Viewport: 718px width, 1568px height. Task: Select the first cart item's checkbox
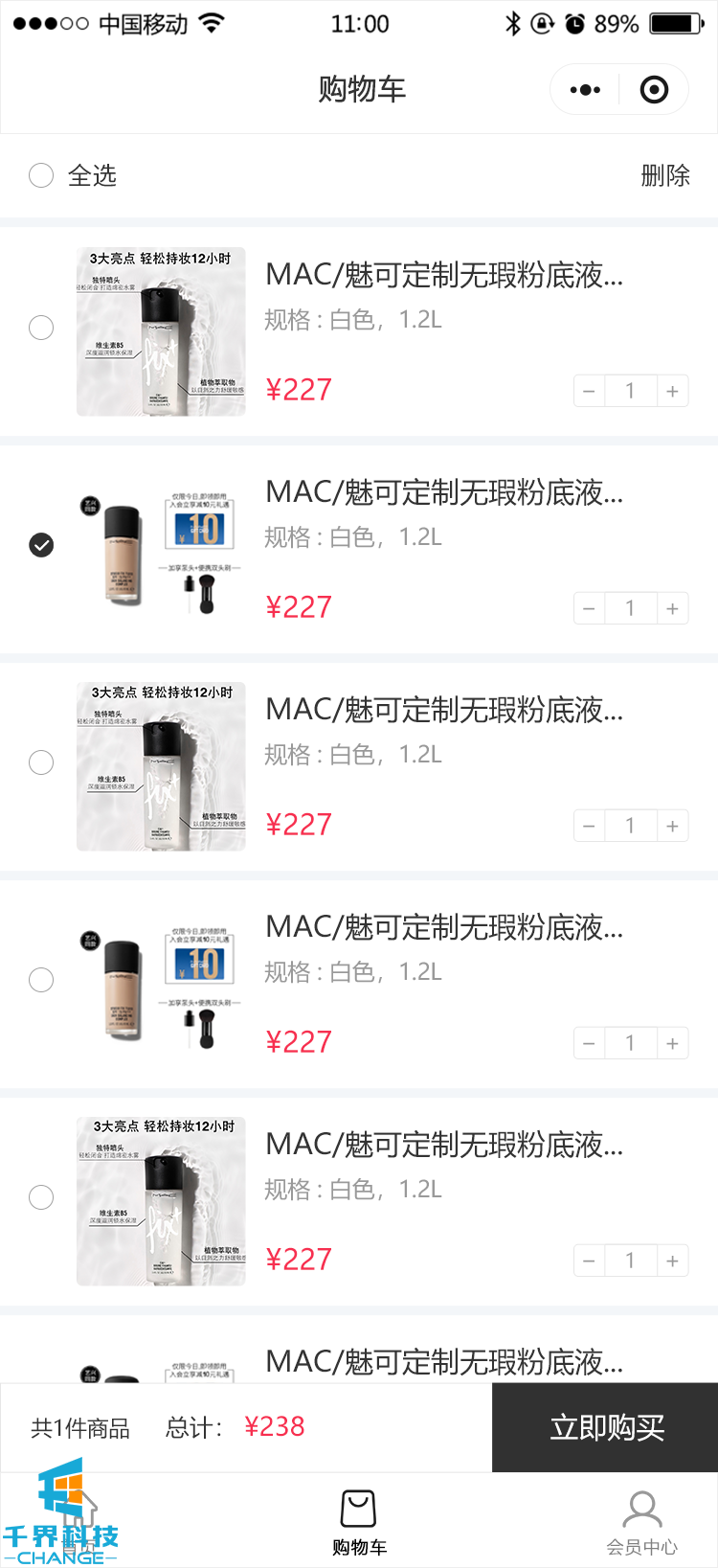point(41,328)
